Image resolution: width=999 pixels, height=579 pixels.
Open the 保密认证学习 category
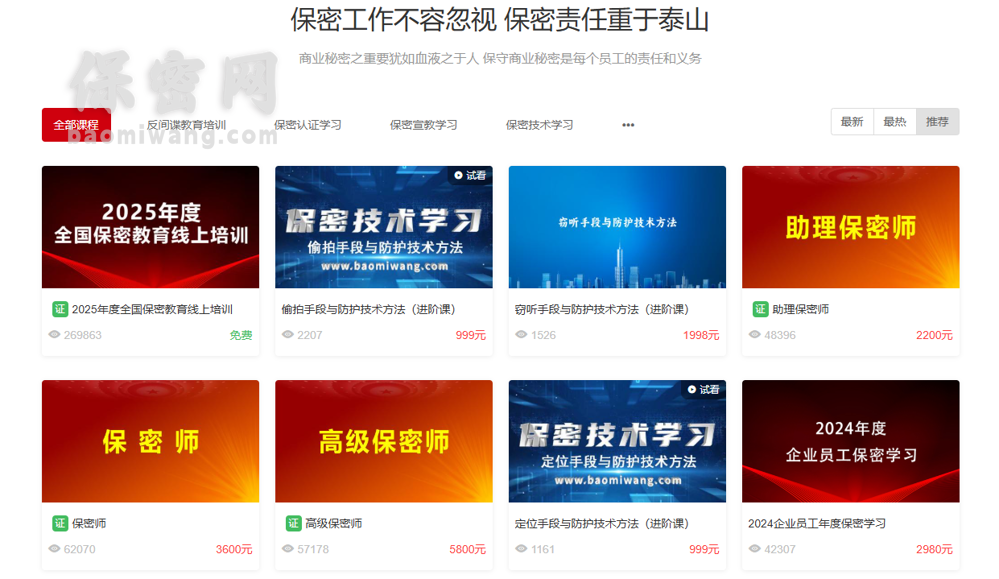coord(308,125)
